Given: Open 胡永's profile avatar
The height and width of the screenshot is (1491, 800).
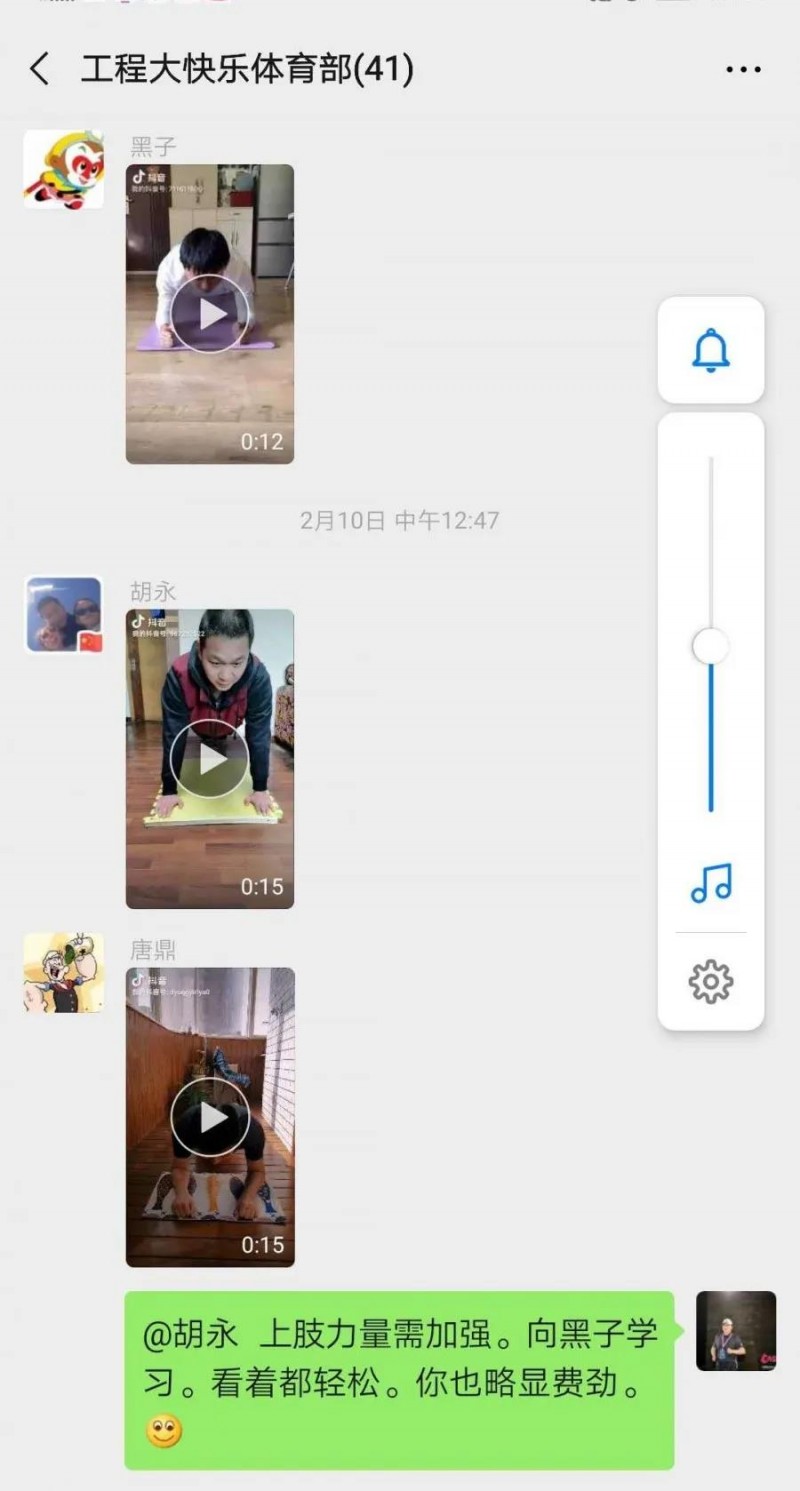Looking at the screenshot, I should point(64,615).
